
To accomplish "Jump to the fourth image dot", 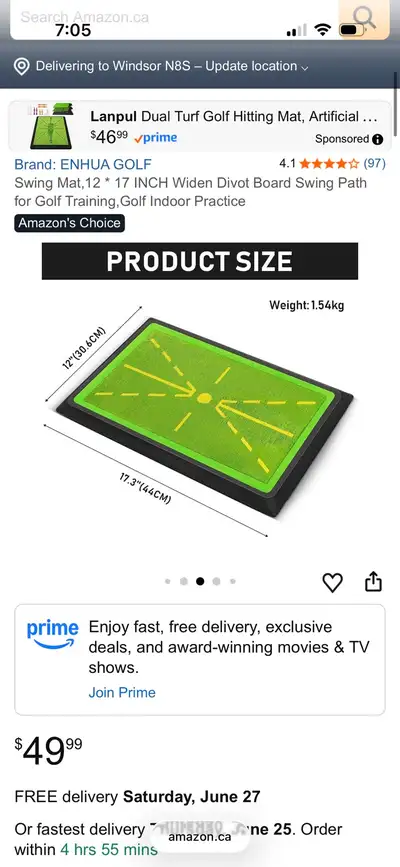I will click(216, 581).
